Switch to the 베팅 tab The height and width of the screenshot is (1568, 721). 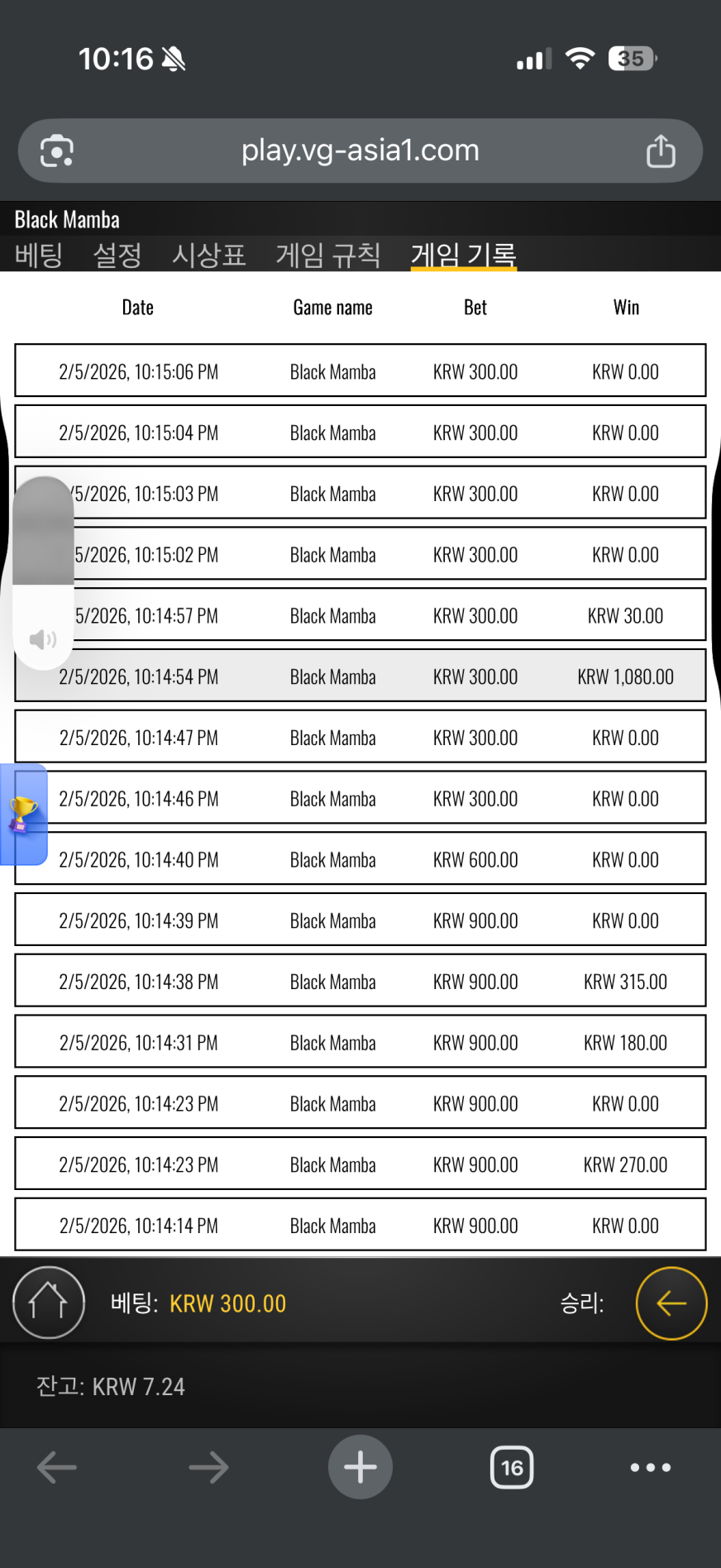click(x=39, y=255)
